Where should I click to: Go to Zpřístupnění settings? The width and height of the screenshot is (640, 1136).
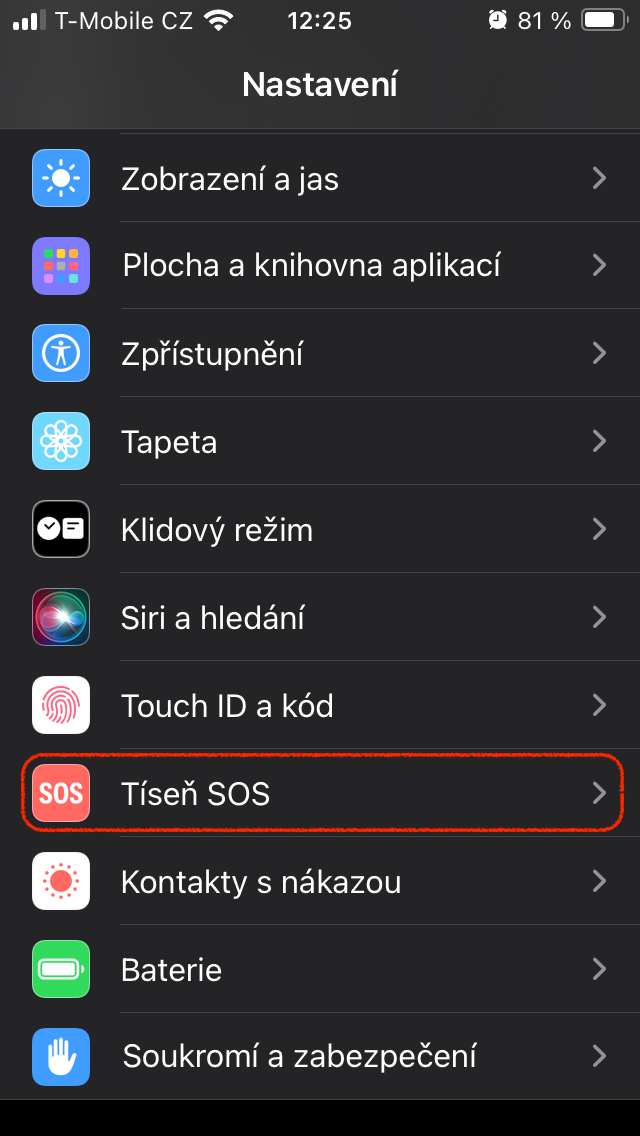tap(320, 354)
